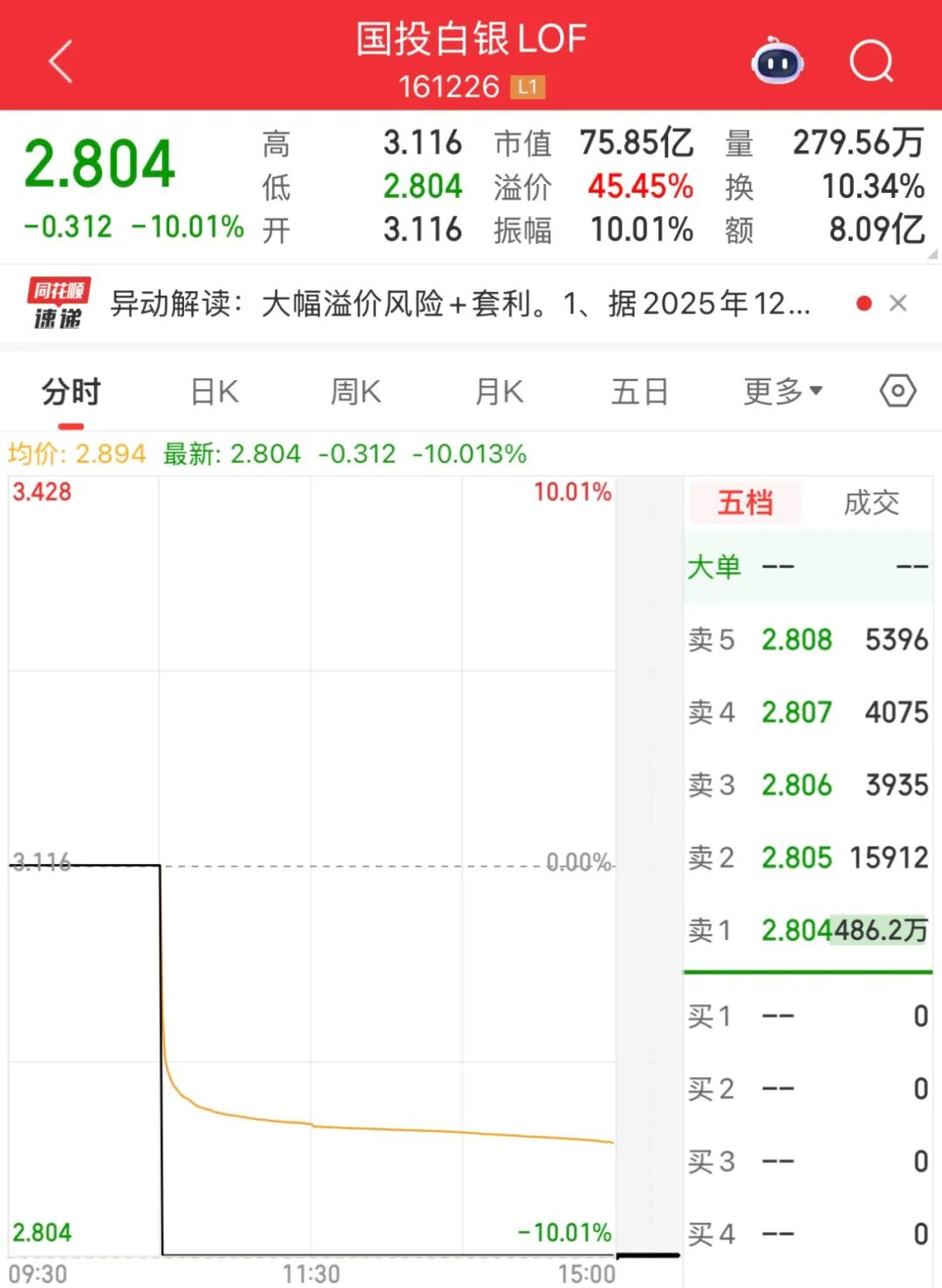Image resolution: width=942 pixels, height=1288 pixels.
Task: Select the 分时 chart tab
Action: tap(72, 392)
